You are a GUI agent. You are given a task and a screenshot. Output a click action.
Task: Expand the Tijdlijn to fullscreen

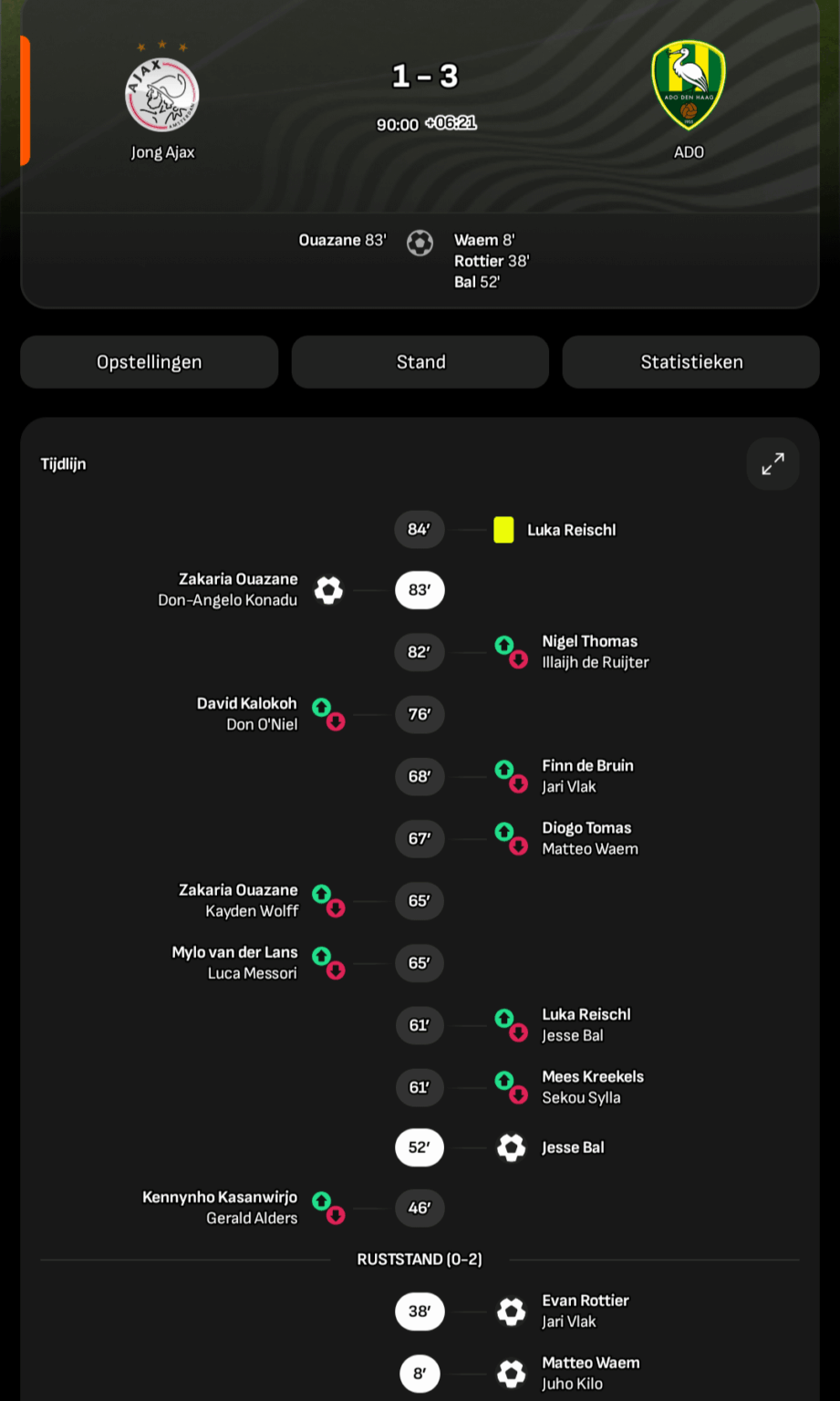(773, 463)
